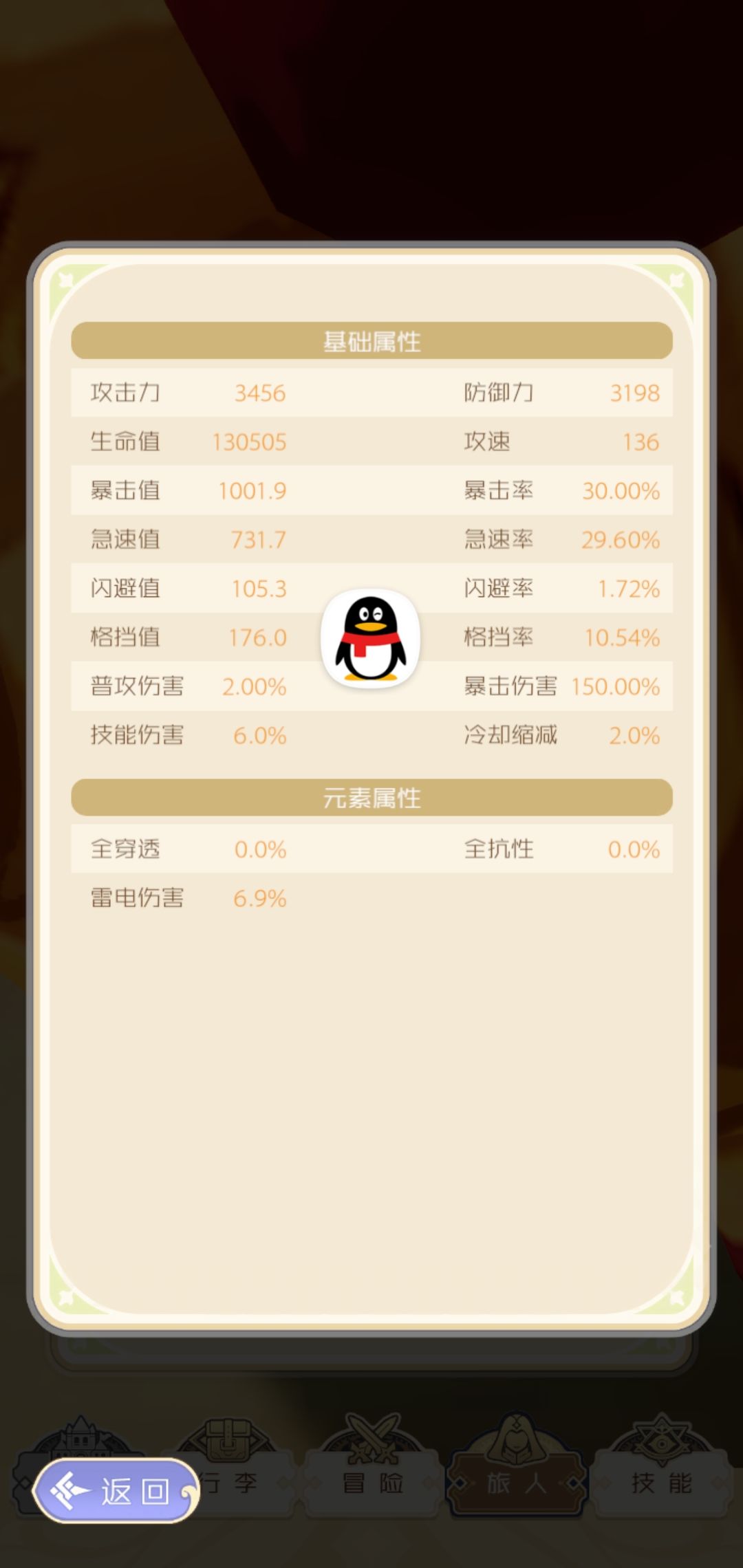Select the crossed swords adventure icon
The width and height of the screenshot is (743, 1568).
coord(372,1439)
